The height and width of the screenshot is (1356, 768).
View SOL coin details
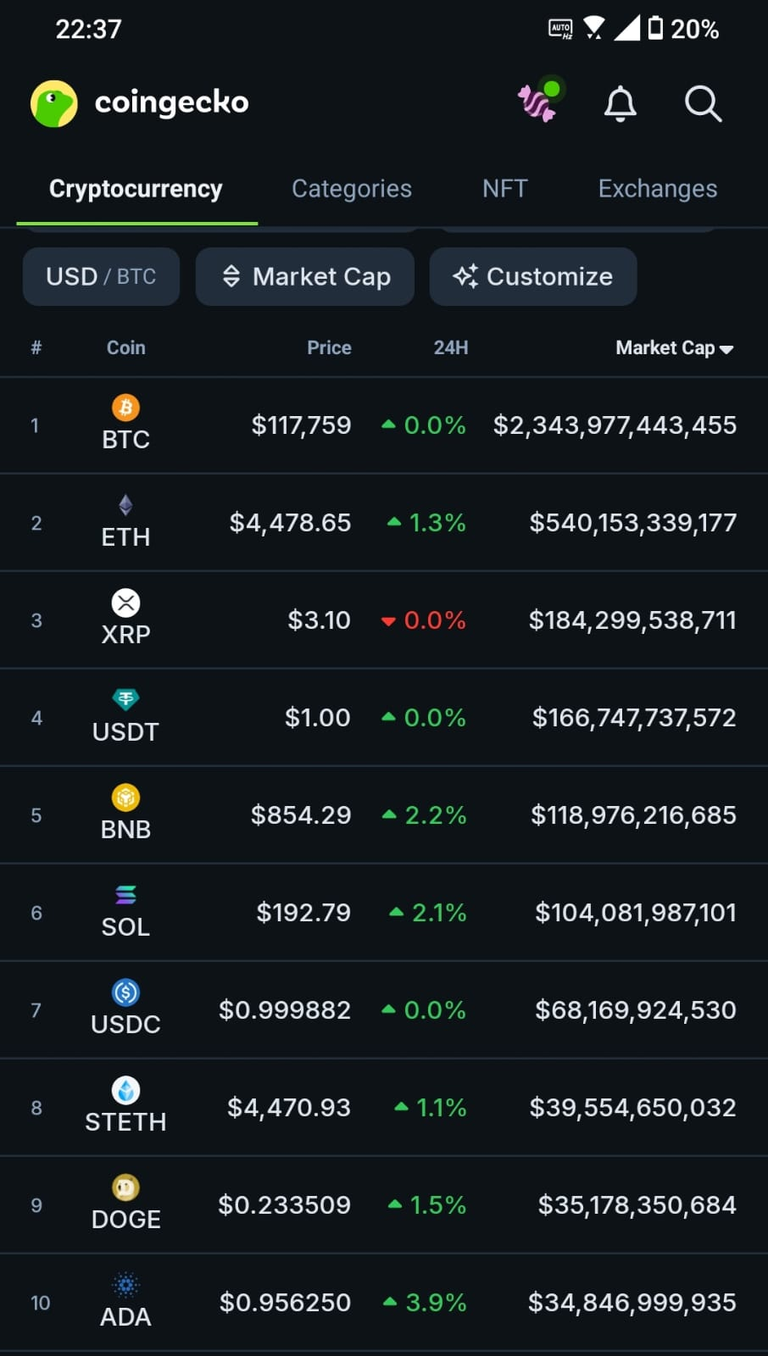(384, 913)
